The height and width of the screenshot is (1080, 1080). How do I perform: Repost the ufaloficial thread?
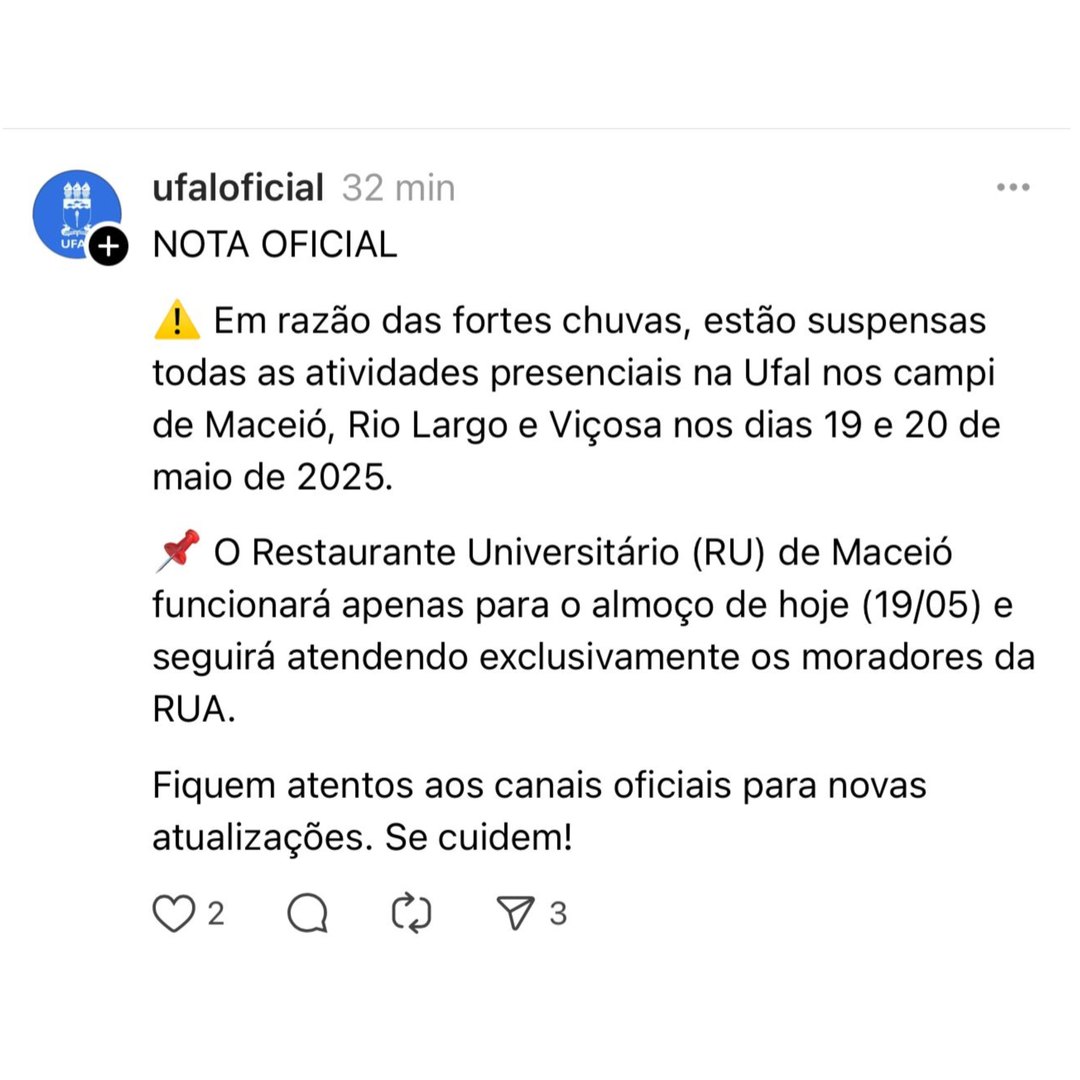[x=412, y=914]
